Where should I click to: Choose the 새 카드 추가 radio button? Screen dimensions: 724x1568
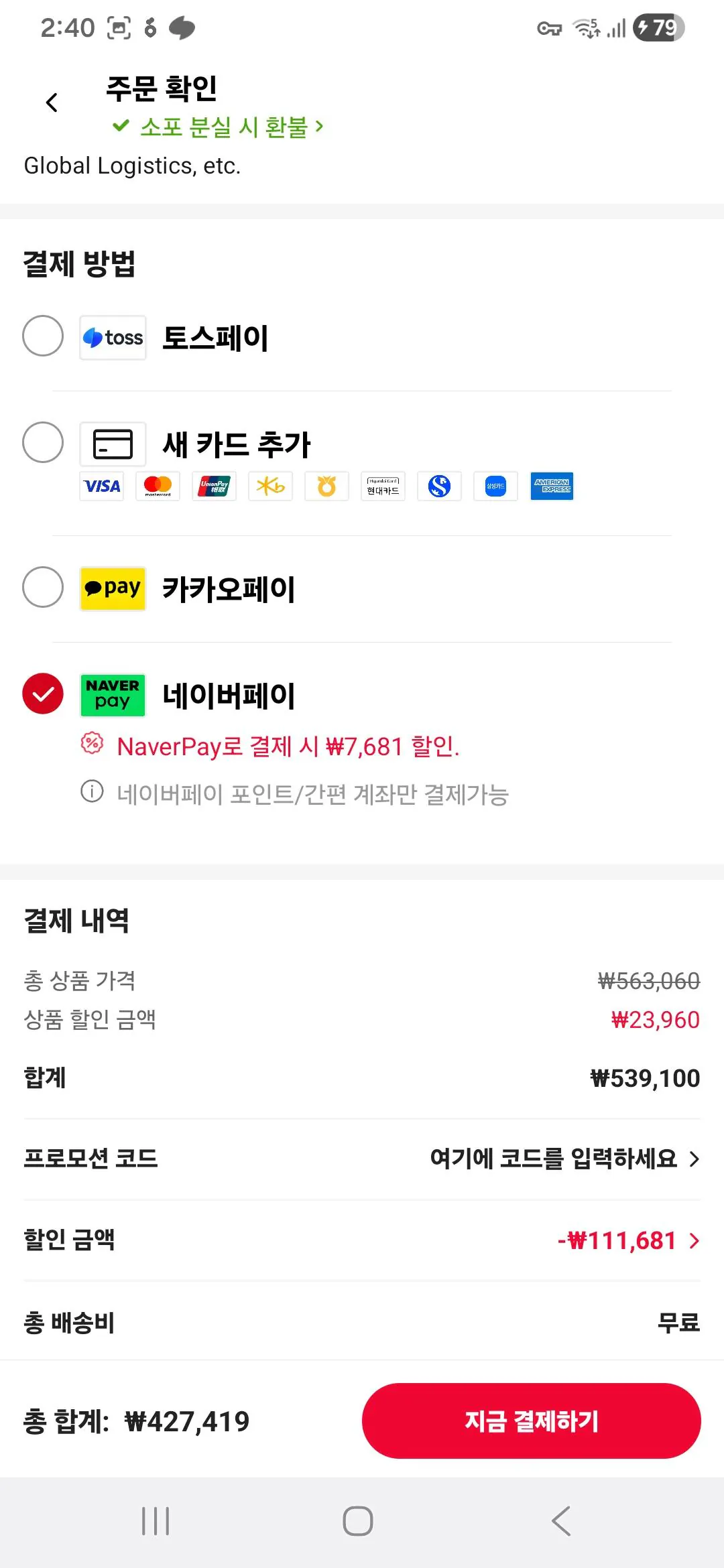[43, 442]
